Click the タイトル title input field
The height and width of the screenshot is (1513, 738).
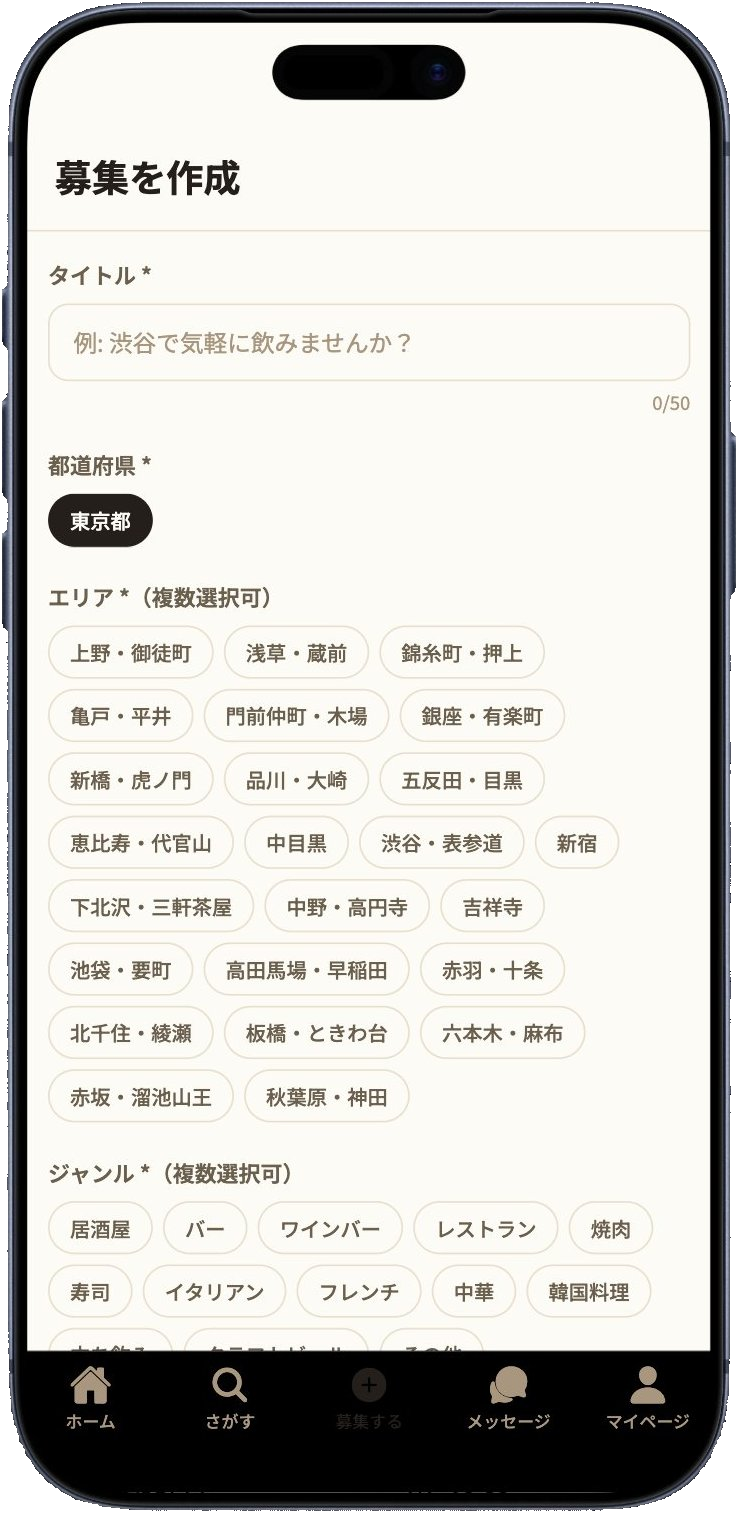(x=369, y=343)
